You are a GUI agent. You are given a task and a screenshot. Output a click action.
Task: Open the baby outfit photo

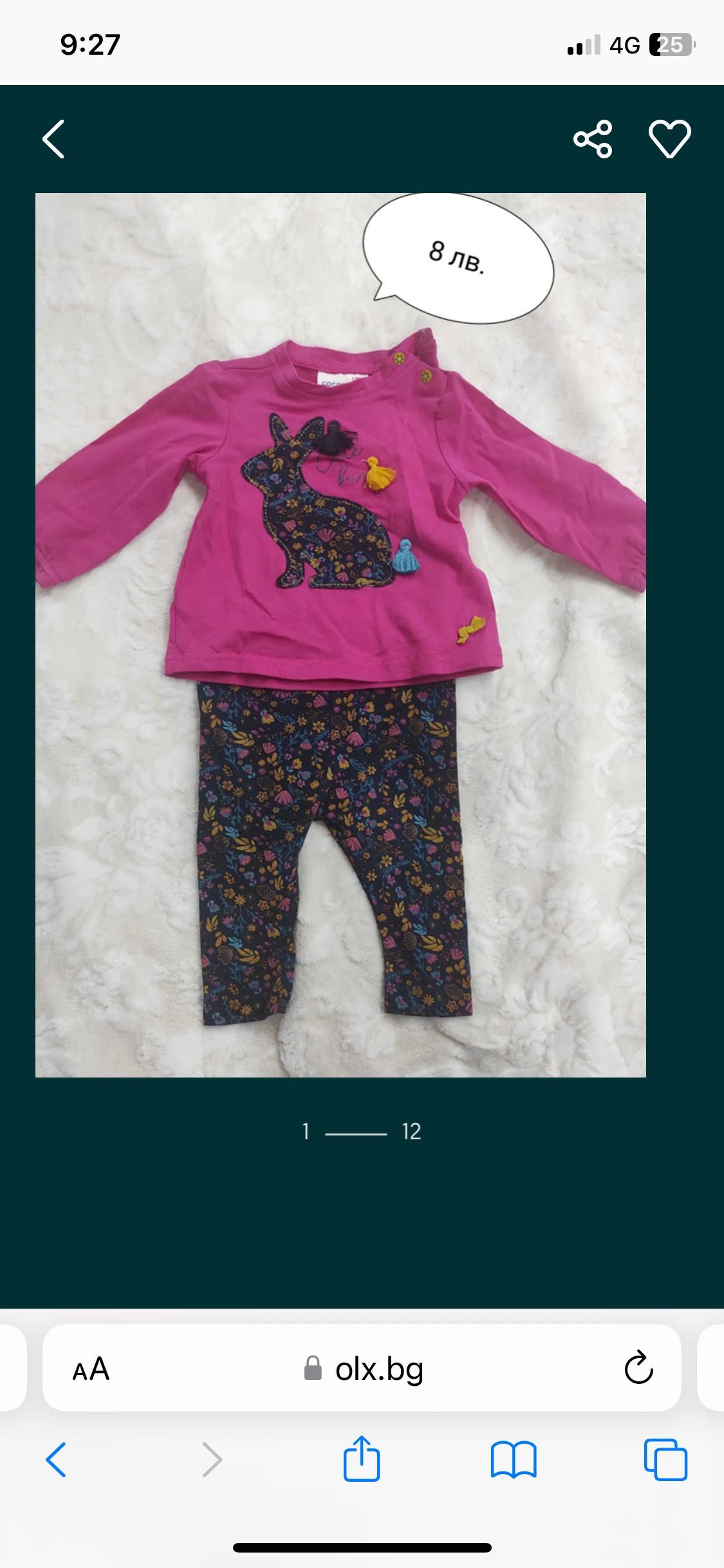click(x=340, y=635)
